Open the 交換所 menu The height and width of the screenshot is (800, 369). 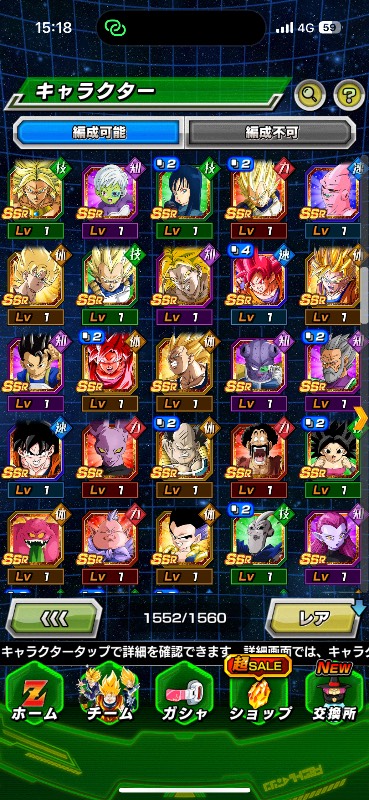tap(334, 694)
